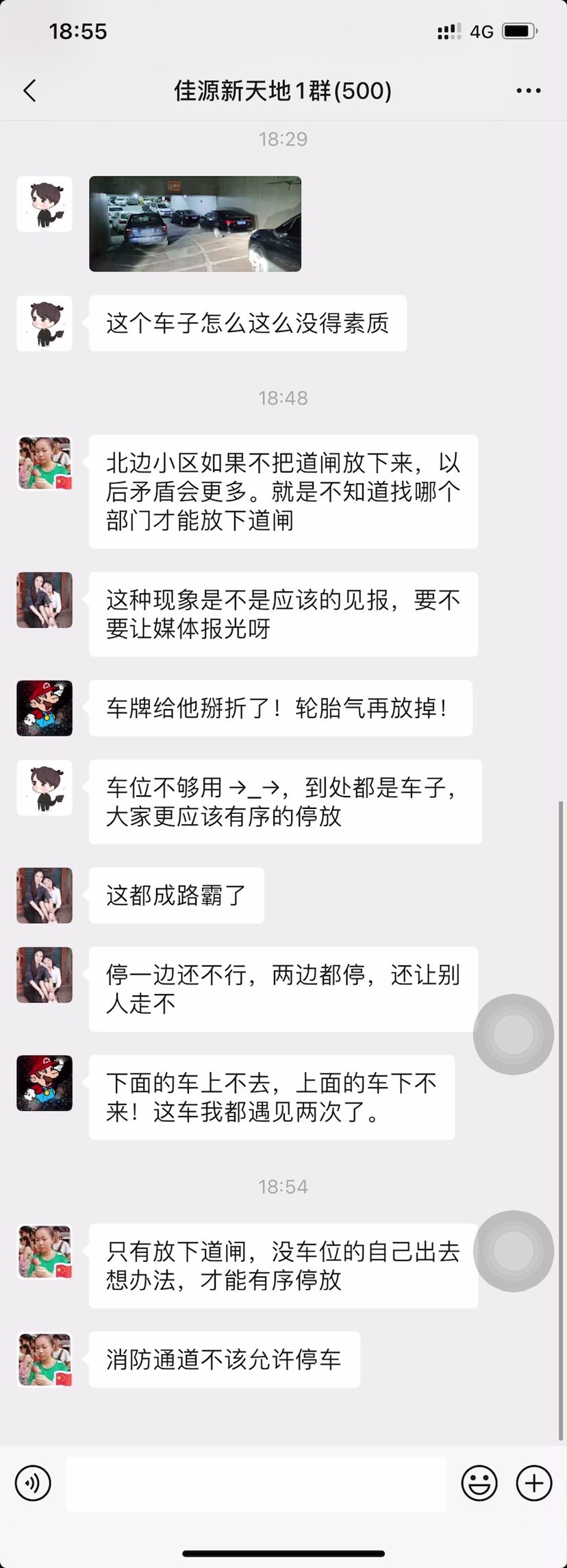Open Mario avatar beside 车牌给他掰折了 message

45,708
